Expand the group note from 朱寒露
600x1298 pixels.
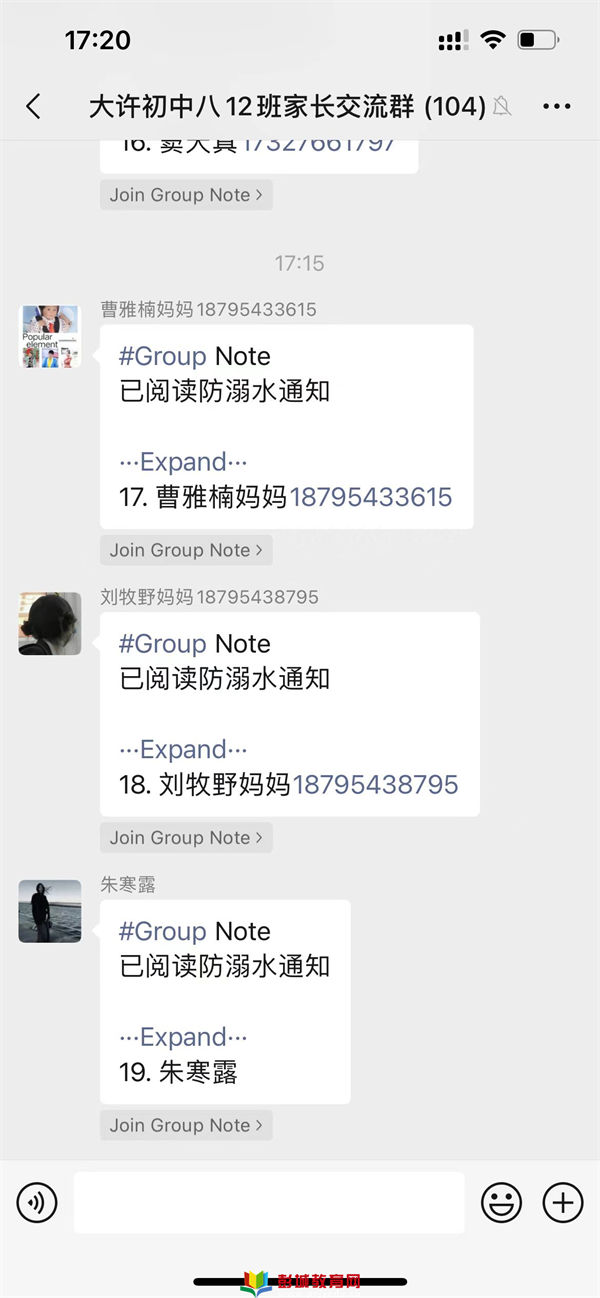tap(183, 1037)
